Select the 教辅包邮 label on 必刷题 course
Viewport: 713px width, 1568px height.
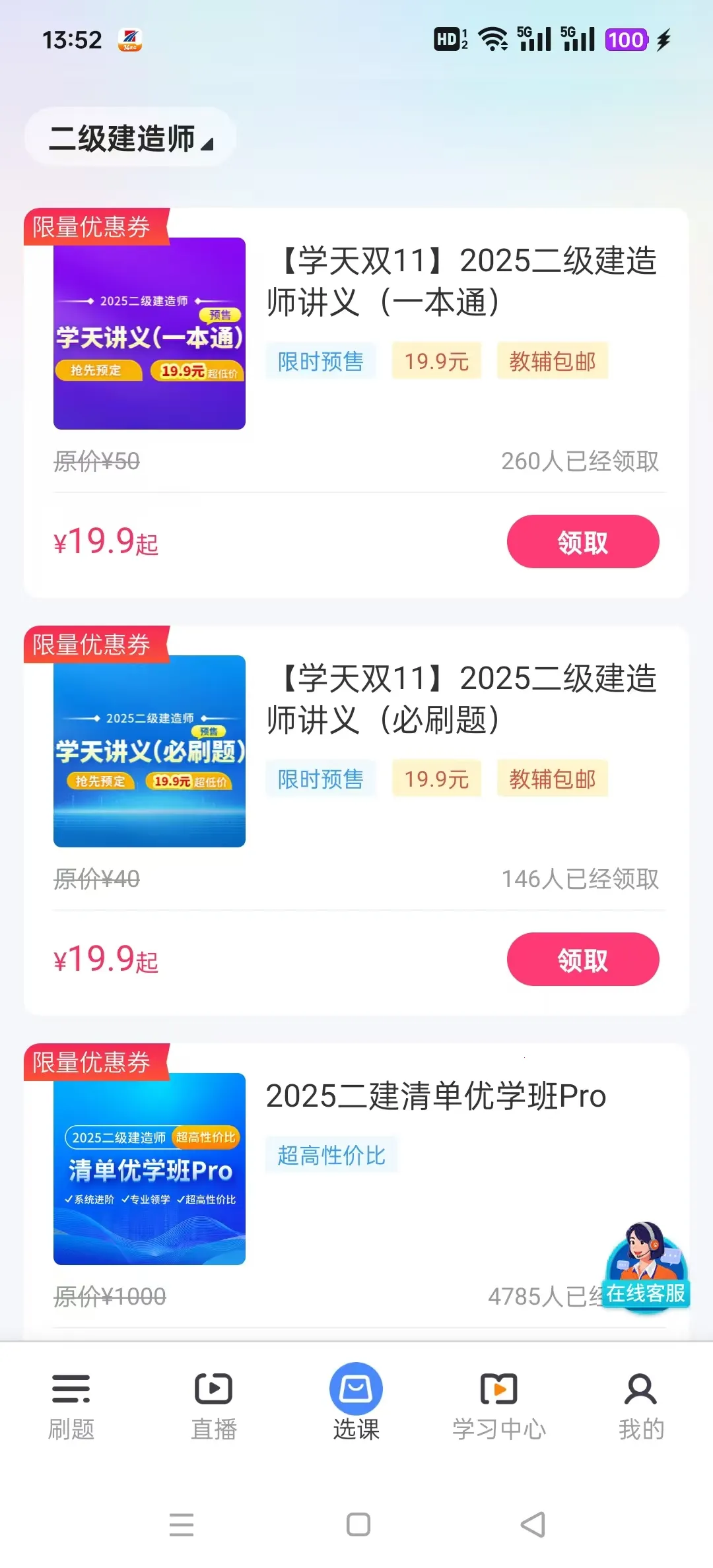coord(553,779)
